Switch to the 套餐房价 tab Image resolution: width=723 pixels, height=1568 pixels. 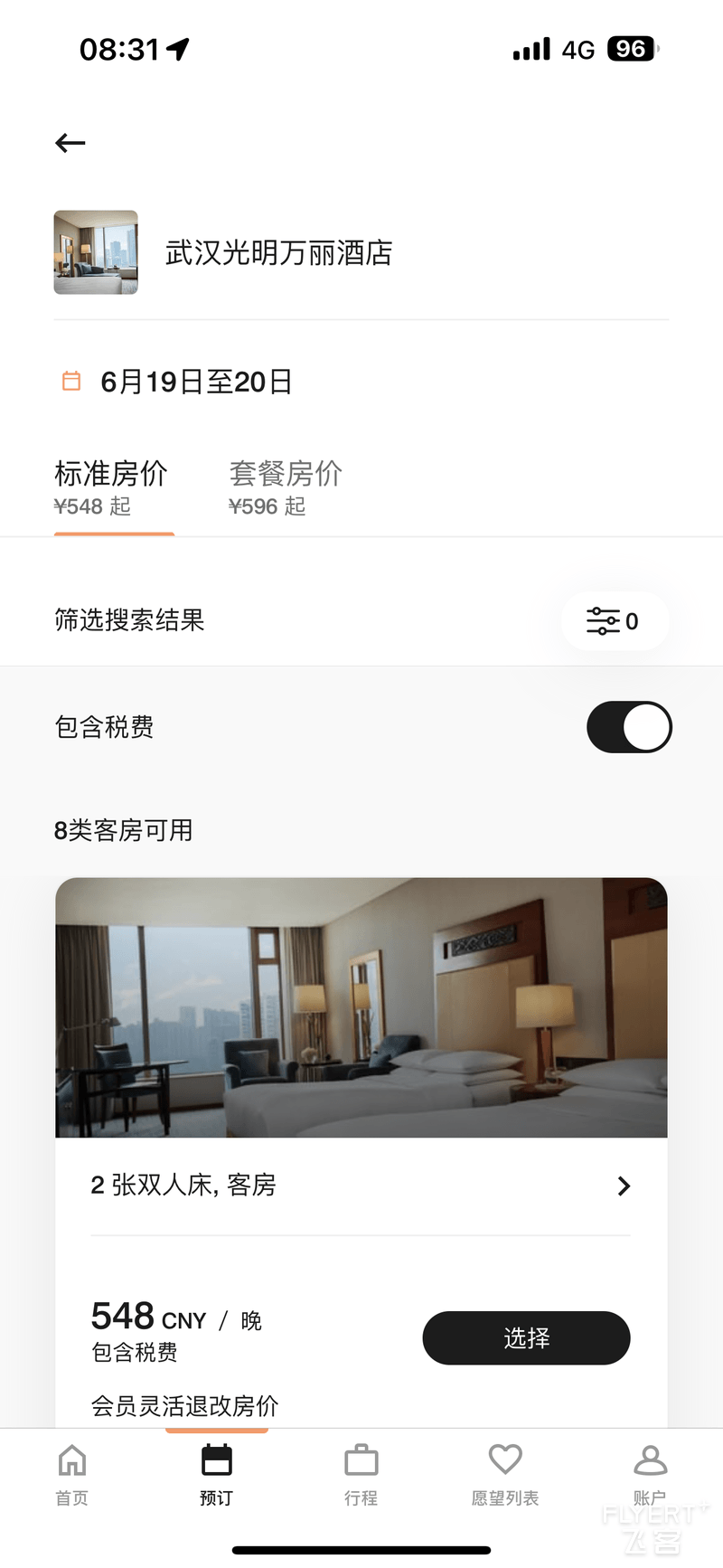pos(286,487)
